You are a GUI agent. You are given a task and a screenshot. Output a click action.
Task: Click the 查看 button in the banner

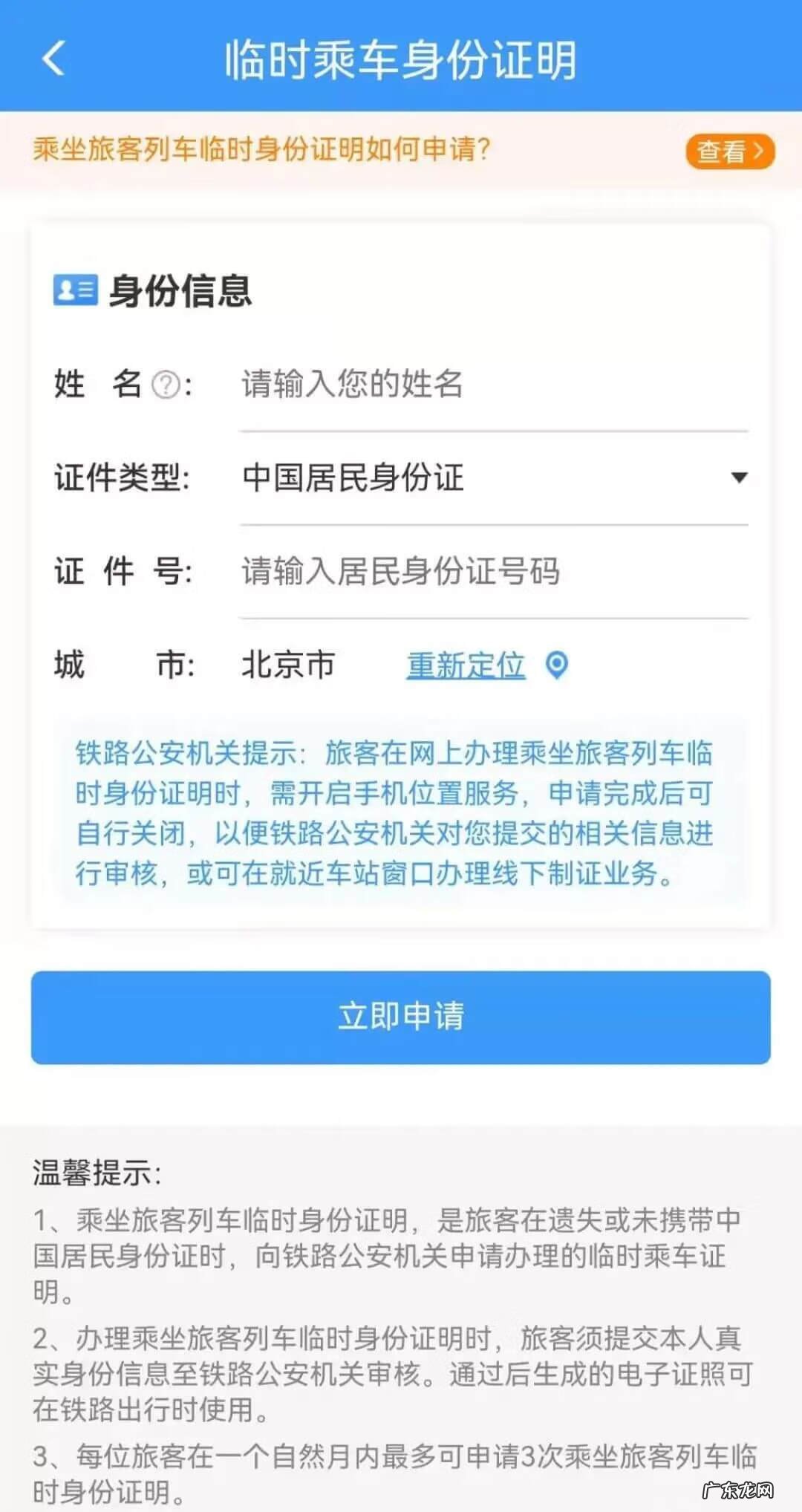731,151
